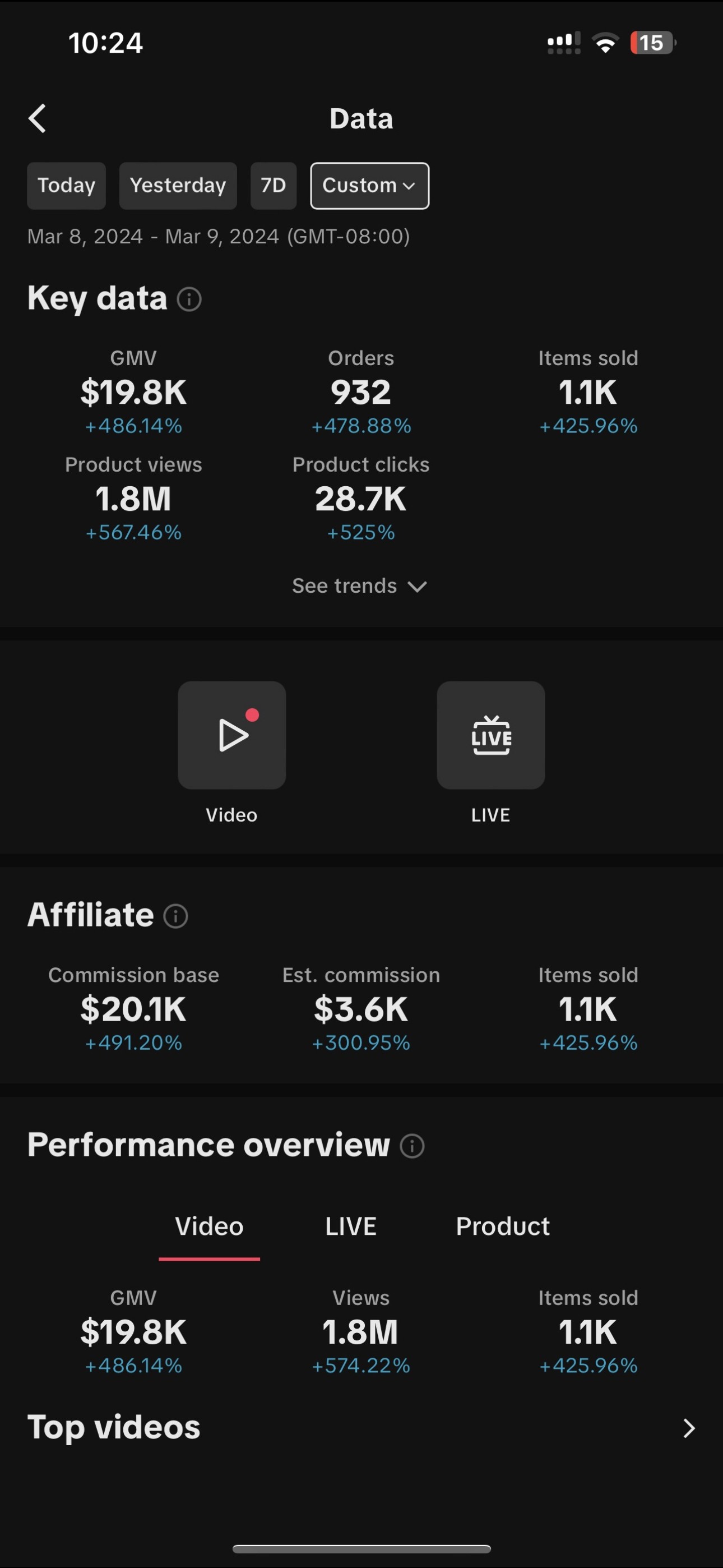The width and height of the screenshot is (723, 1568).
Task: Switch to the Product performance tab
Action: point(503,1226)
